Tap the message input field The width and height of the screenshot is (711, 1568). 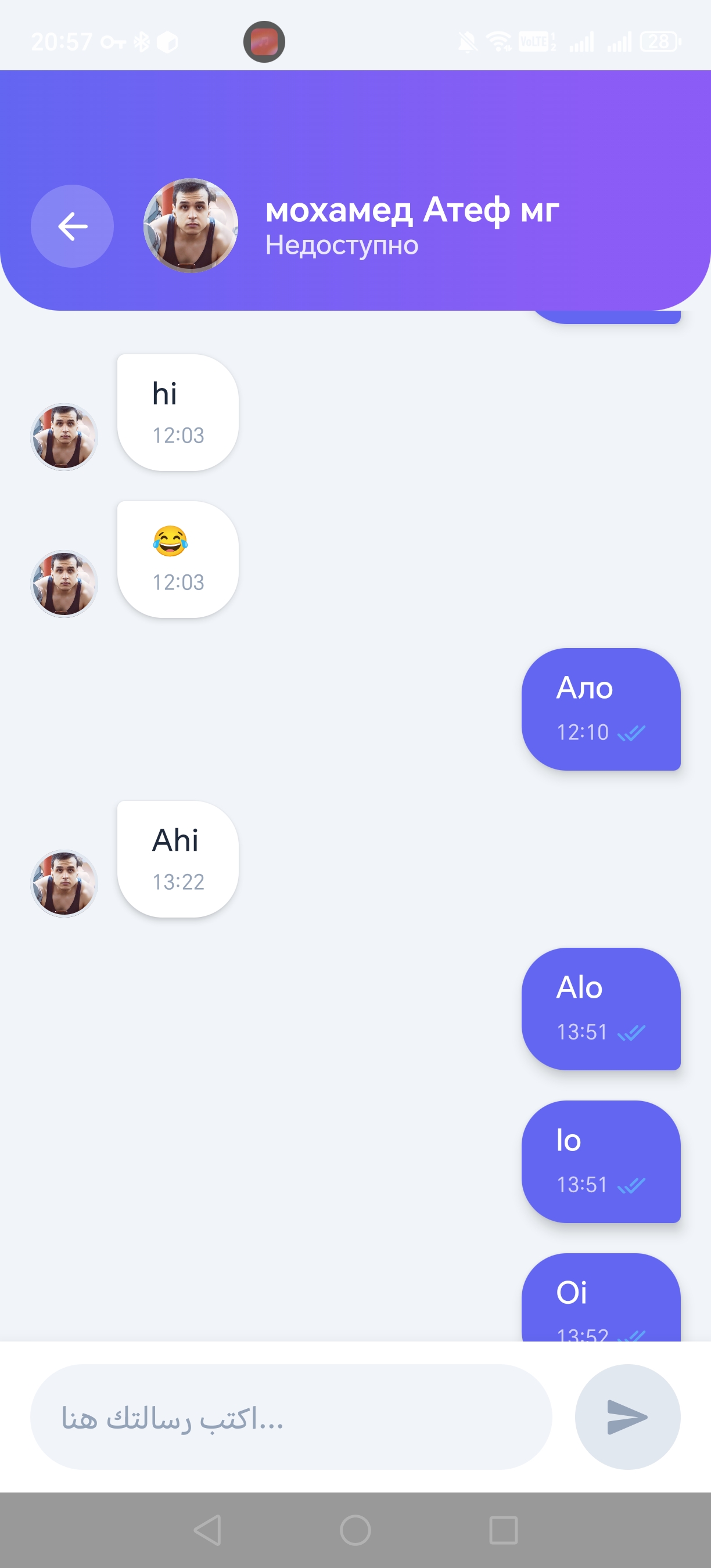(x=291, y=1417)
